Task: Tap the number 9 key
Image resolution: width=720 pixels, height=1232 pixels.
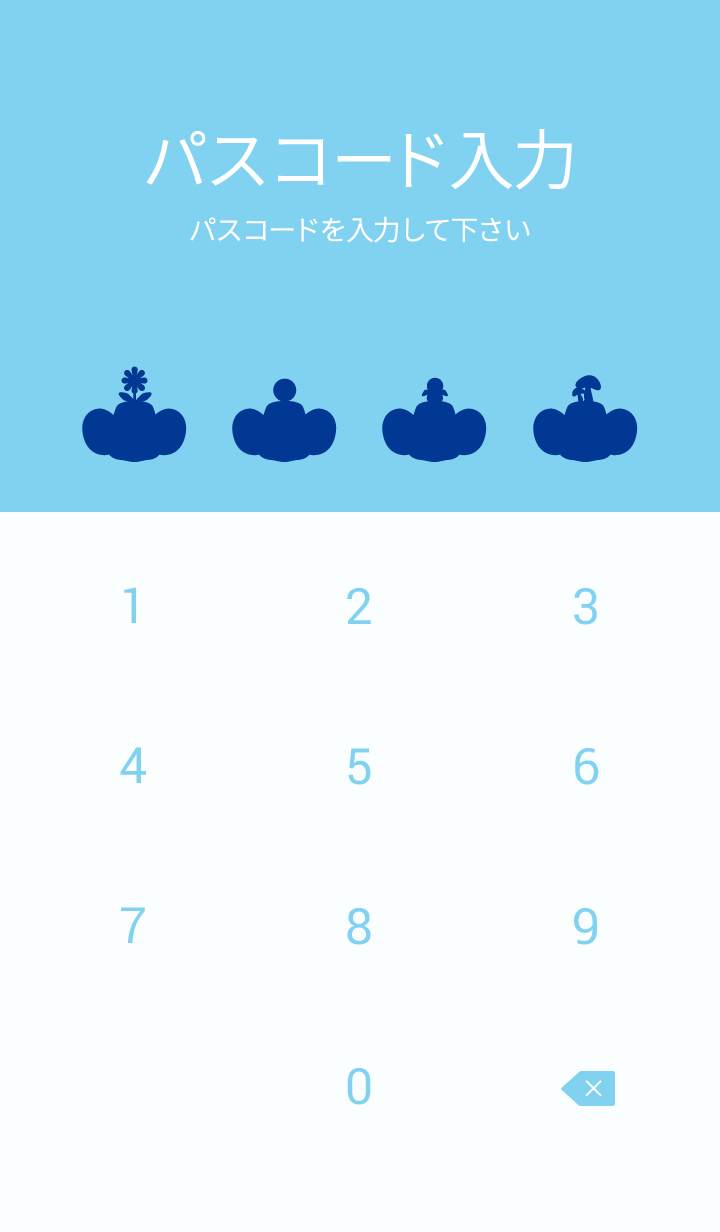Action: [586, 927]
